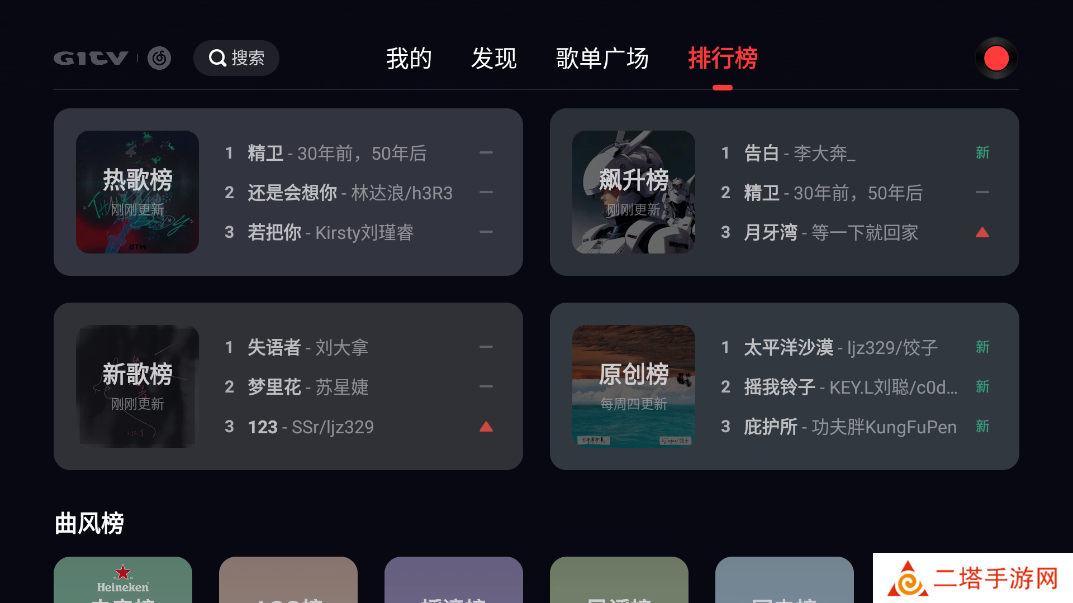Open the Heineken genre chart tile
The image size is (1073, 603).
(x=122, y=582)
